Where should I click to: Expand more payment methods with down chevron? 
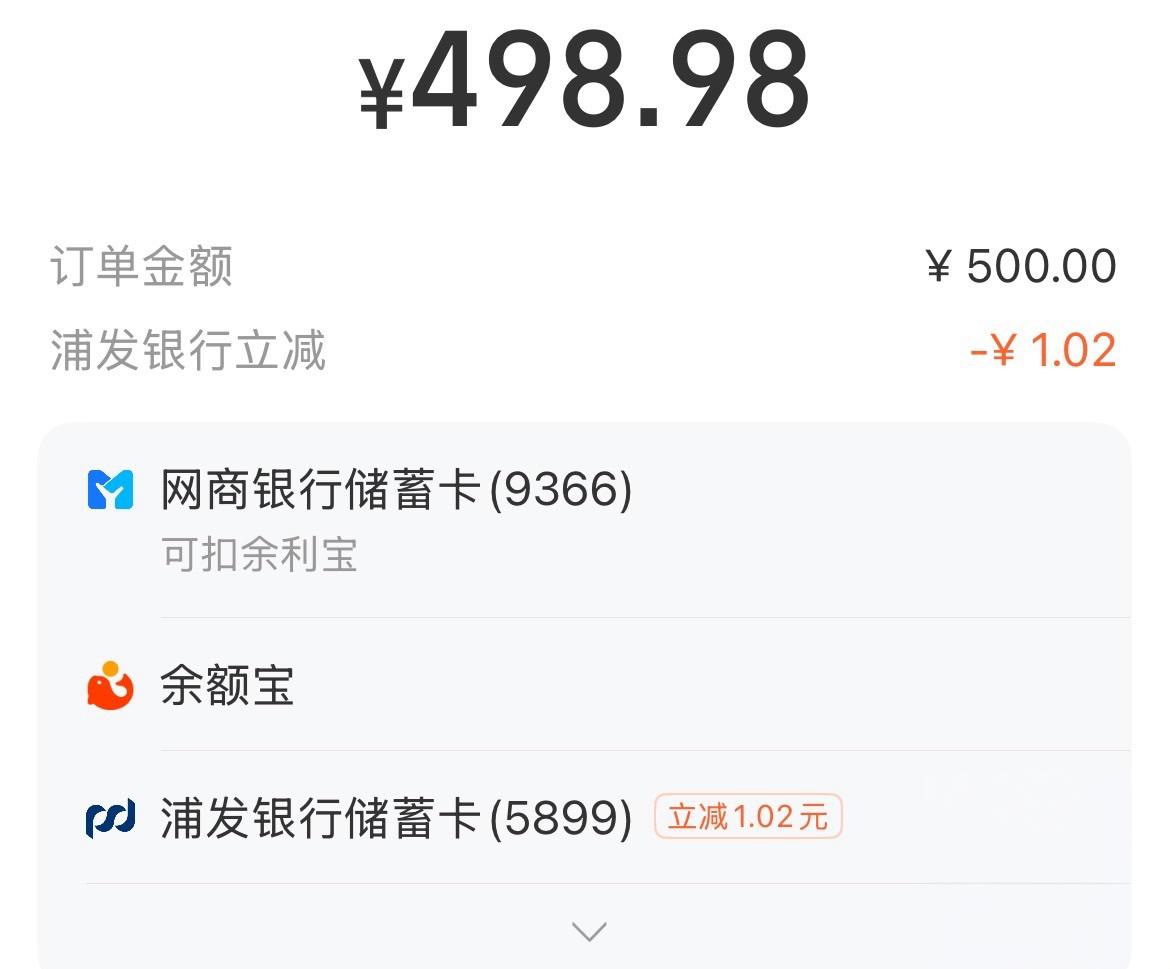[x=588, y=932]
